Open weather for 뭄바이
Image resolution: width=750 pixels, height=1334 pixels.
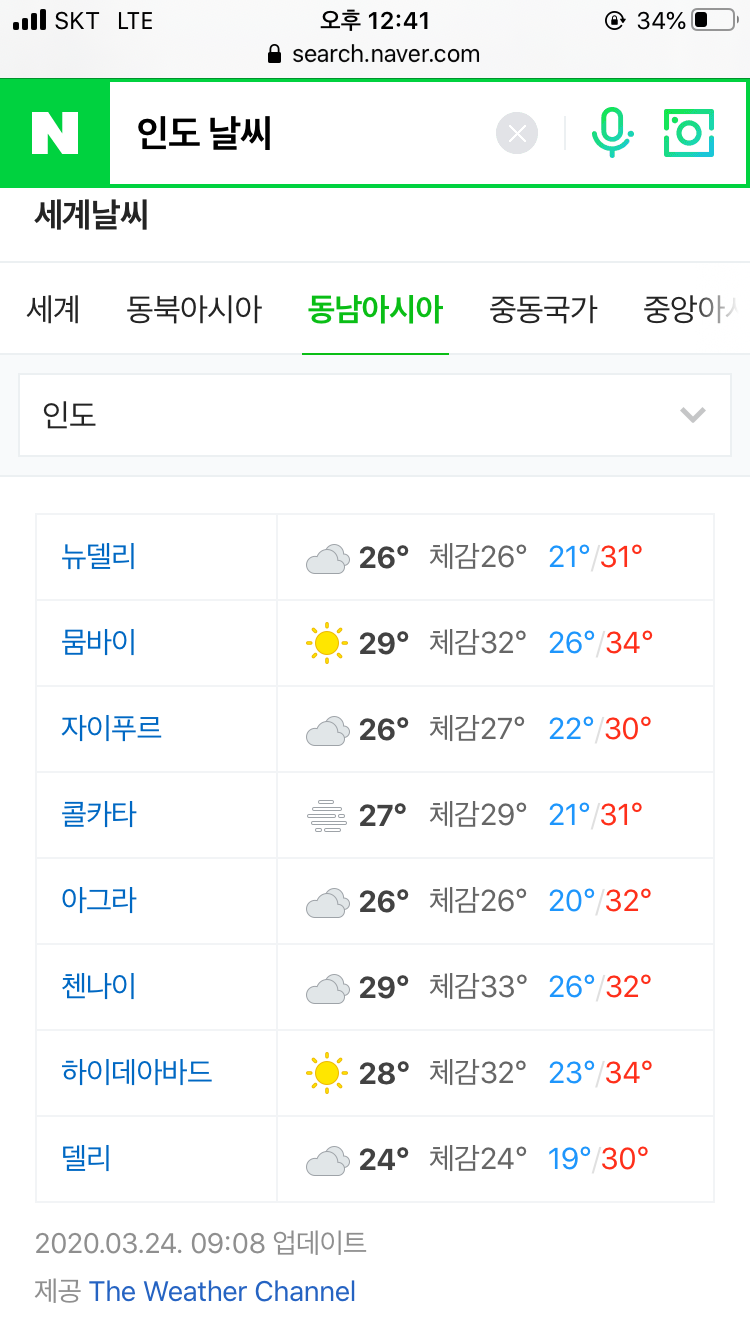98,643
